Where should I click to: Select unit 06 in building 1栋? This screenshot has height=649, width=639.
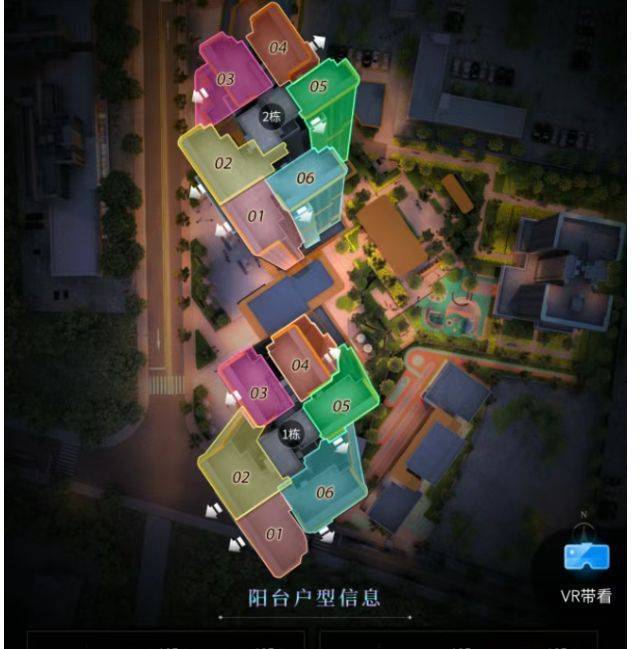[323, 492]
